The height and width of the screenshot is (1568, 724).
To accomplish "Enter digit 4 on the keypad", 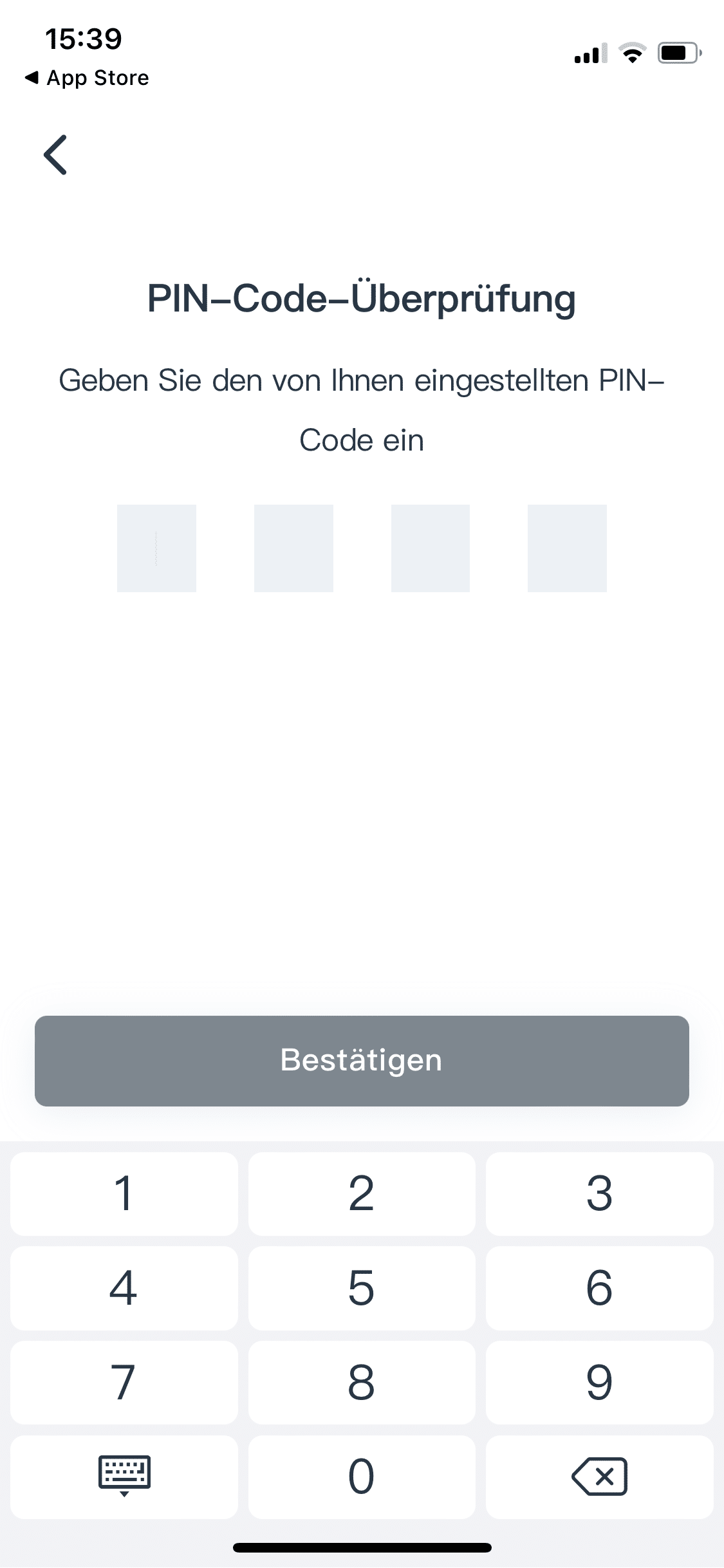I will tap(124, 1288).
